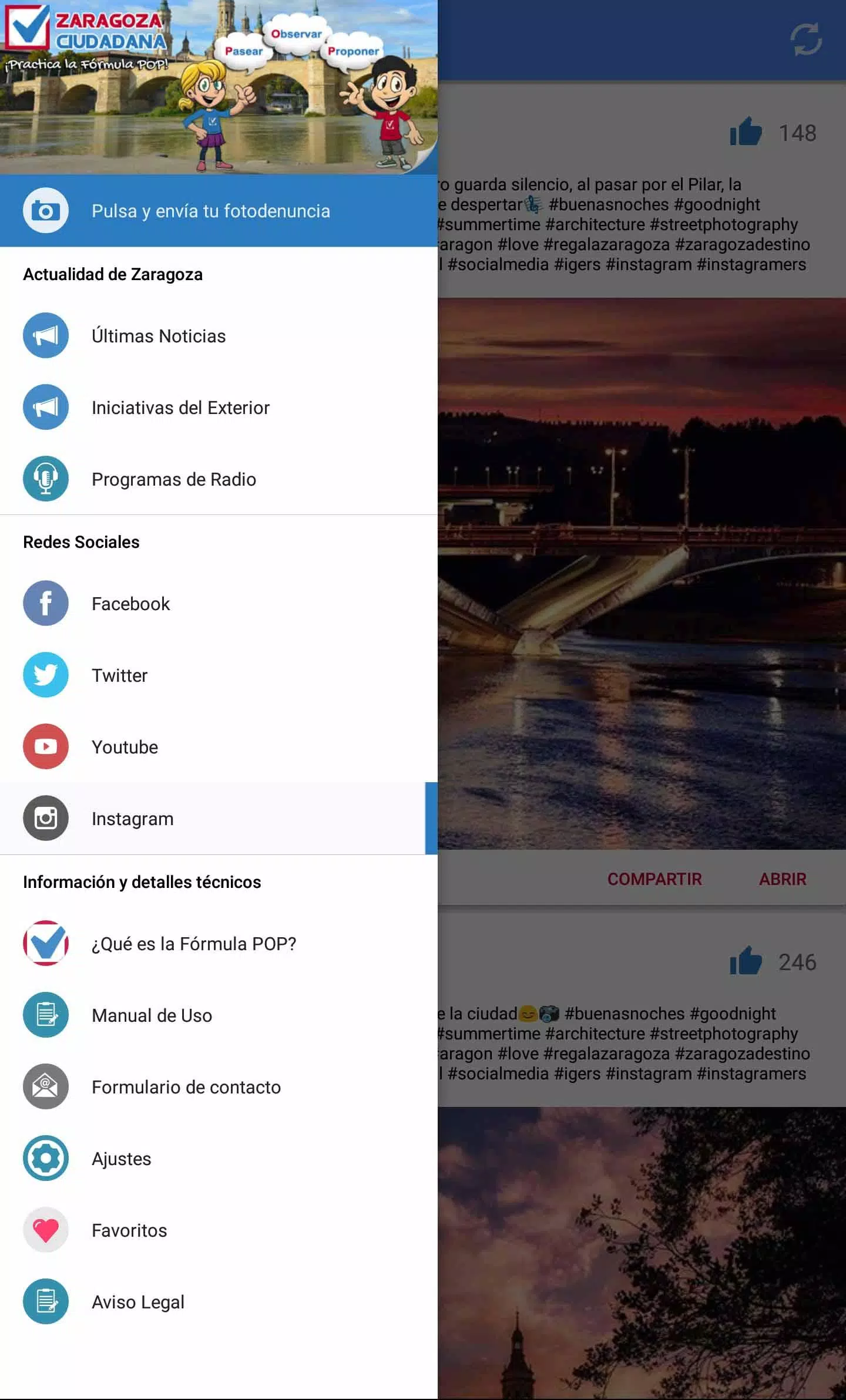This screenshot has height=1400, width=846.
Task: Like the post with 148 likes
Action: click(x=746, y=132)
